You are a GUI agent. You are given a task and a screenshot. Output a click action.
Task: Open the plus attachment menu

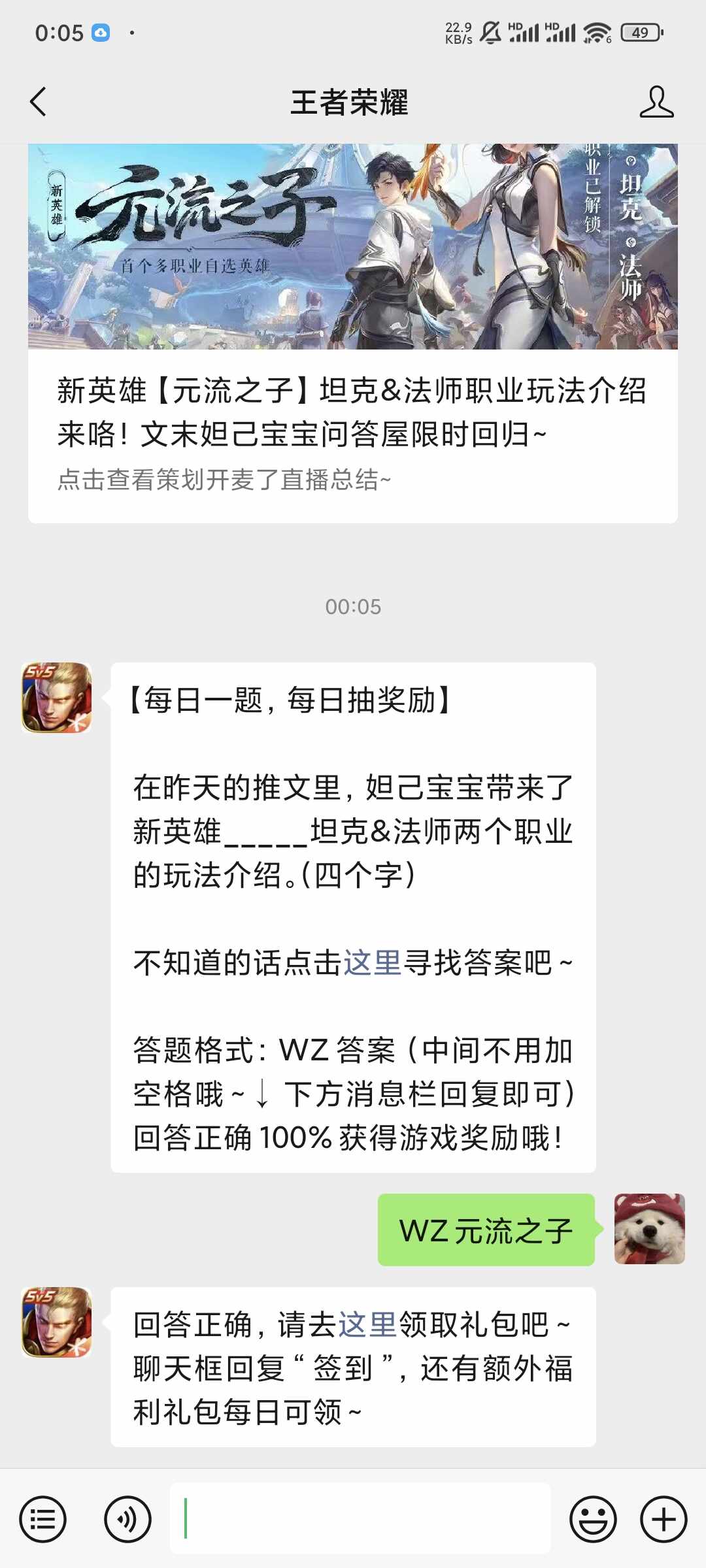point(663,1519)
